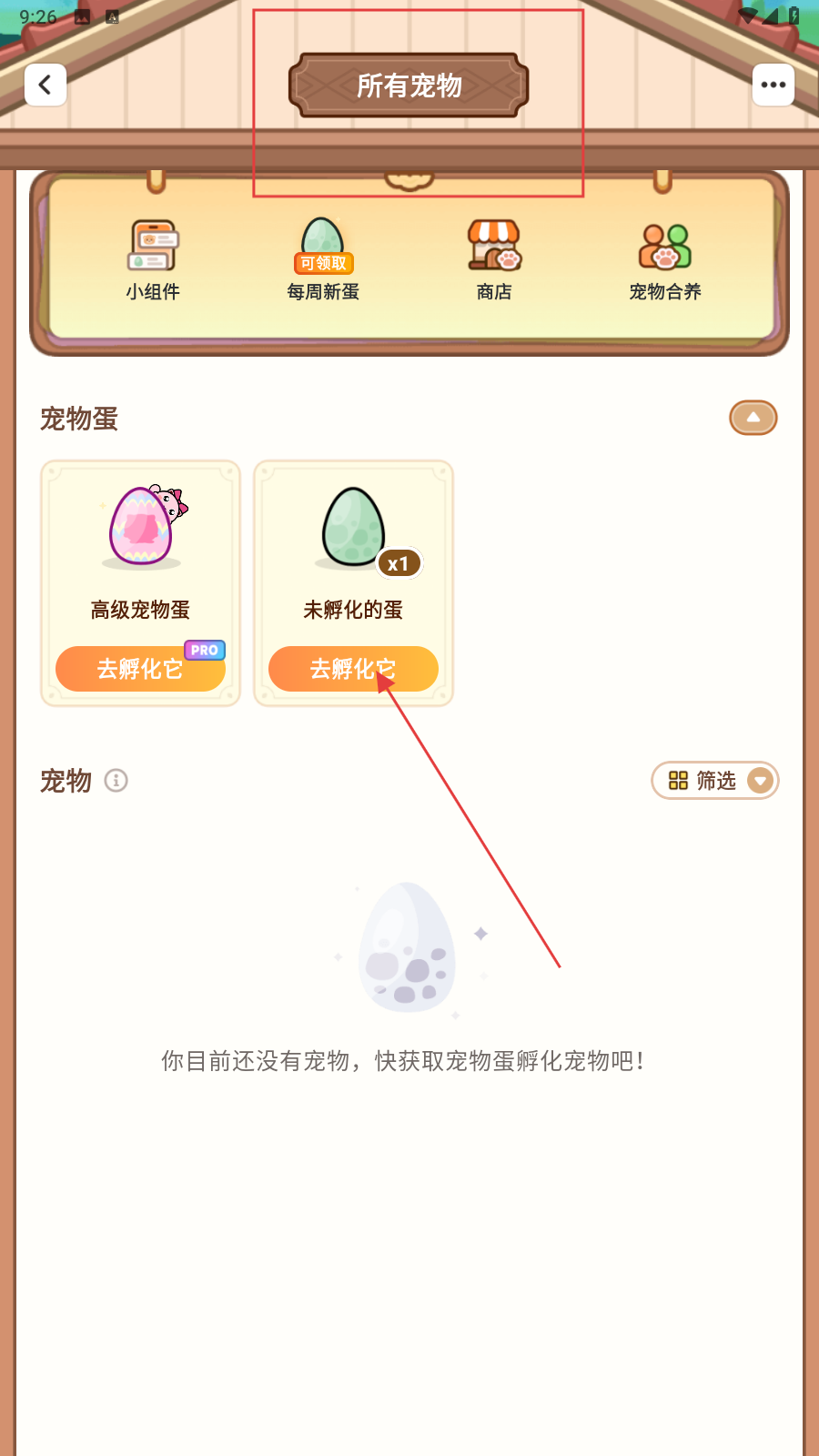Screen dimensions: 819x1456
Task: Open the 商店 shop
Action: pos(494,260)
